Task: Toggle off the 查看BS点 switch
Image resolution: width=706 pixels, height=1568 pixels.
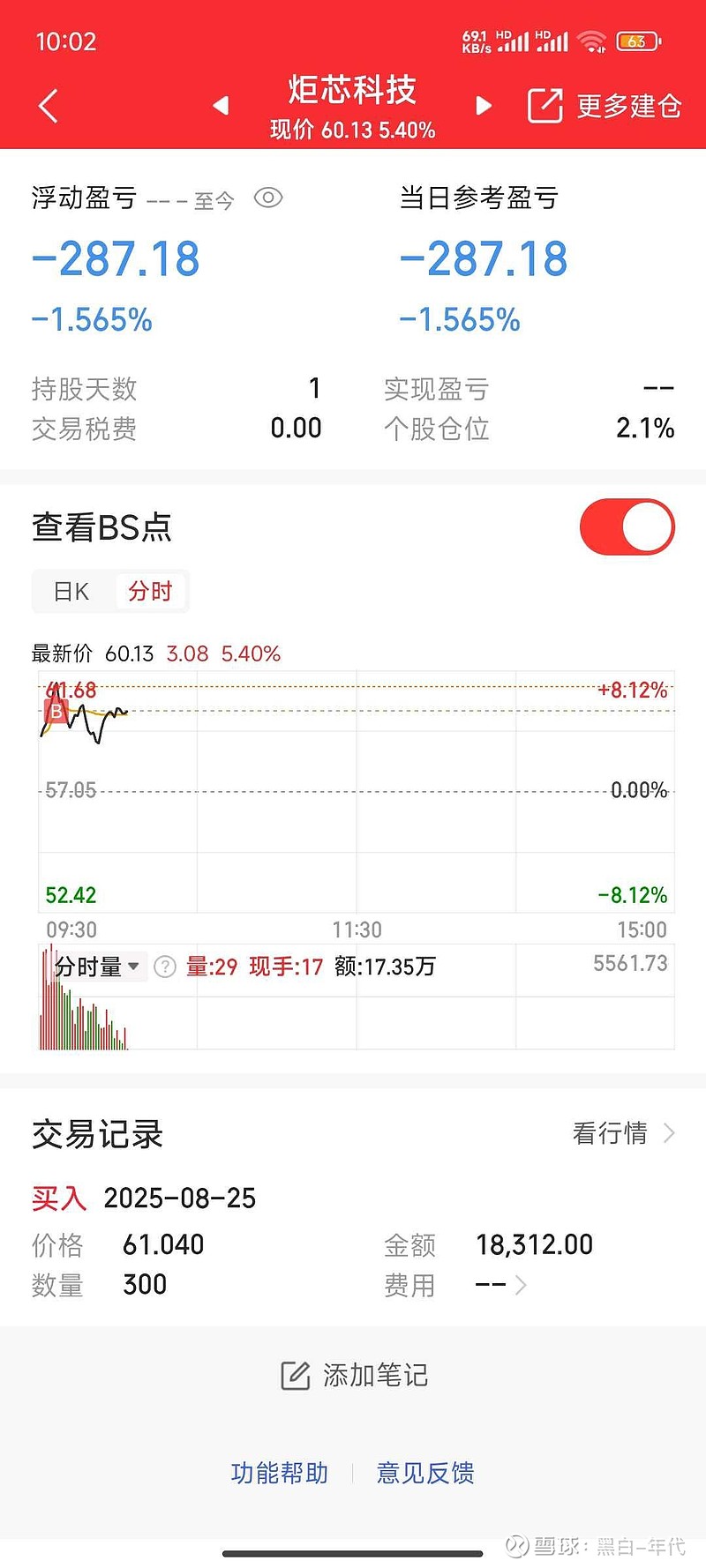Action: [x=627, y=527]
